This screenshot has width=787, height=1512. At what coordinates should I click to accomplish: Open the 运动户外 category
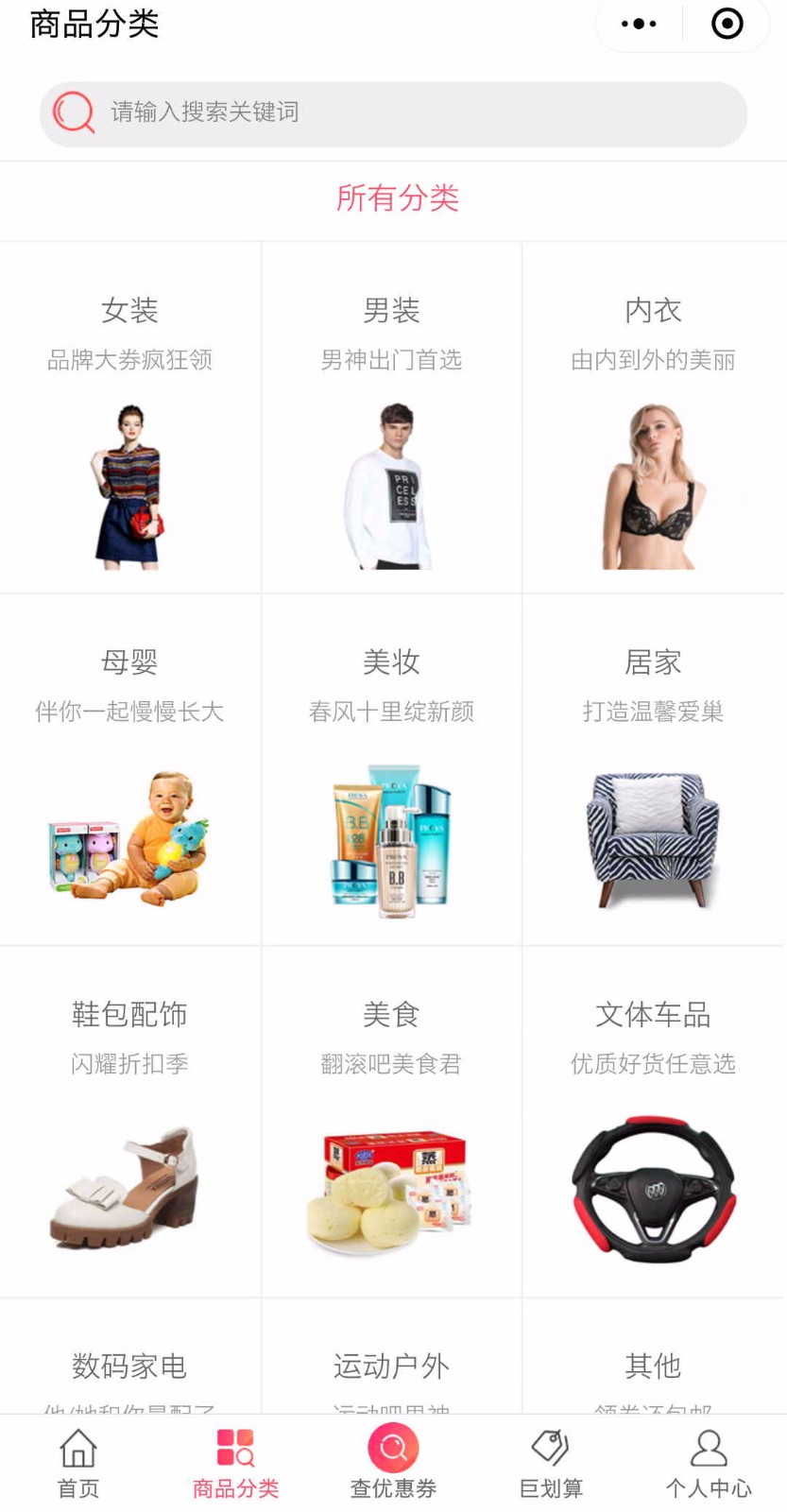pos(391,1357)
